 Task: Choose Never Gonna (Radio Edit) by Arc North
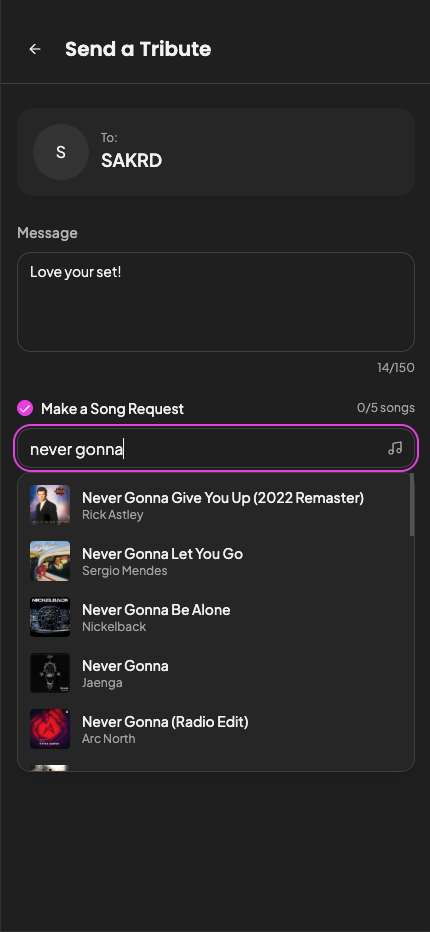coord(214,729)
